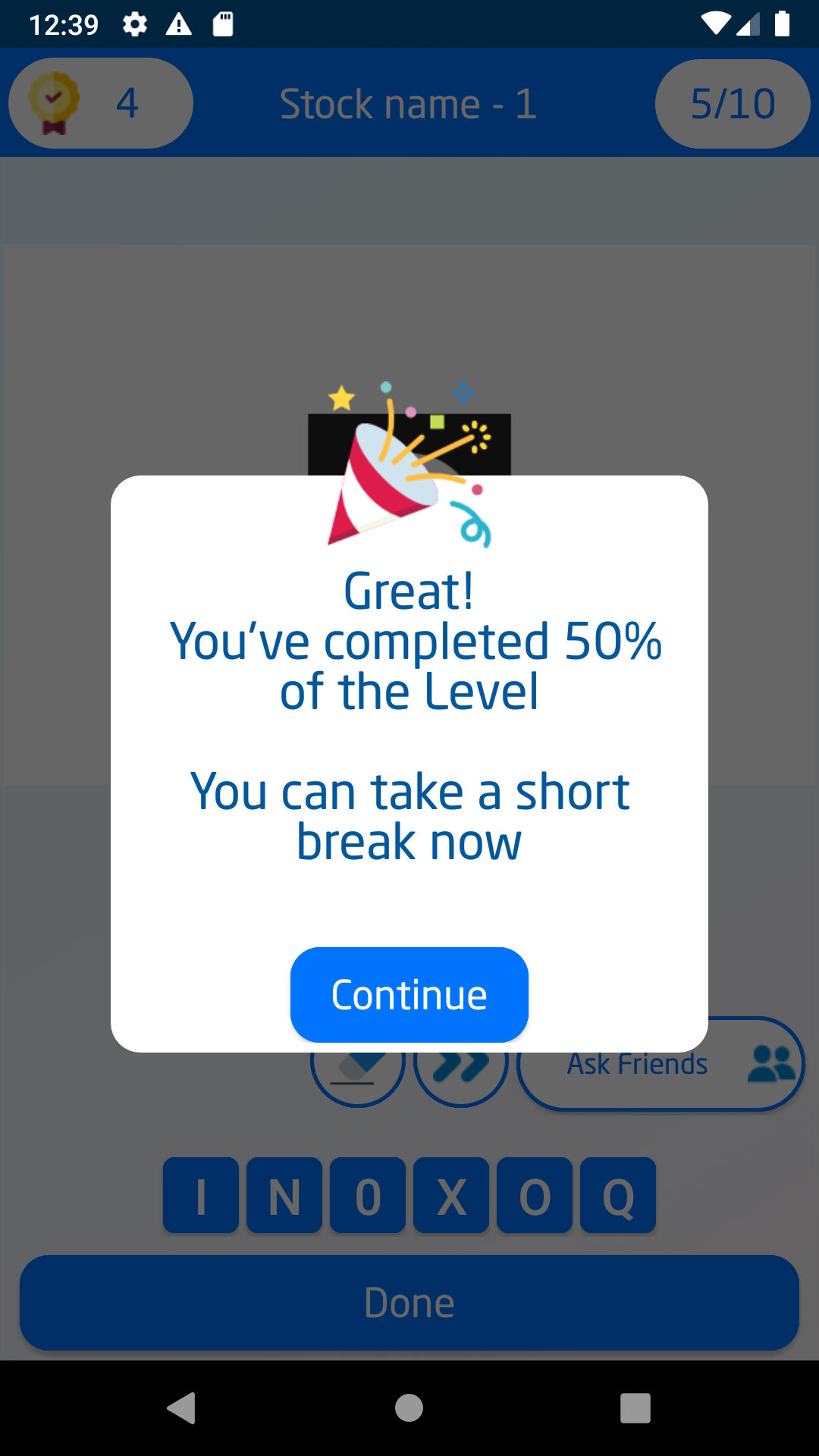This screenshot has height=1456, width=819.
Task: Tap the system back button
Action: [x=181, y=1408]
